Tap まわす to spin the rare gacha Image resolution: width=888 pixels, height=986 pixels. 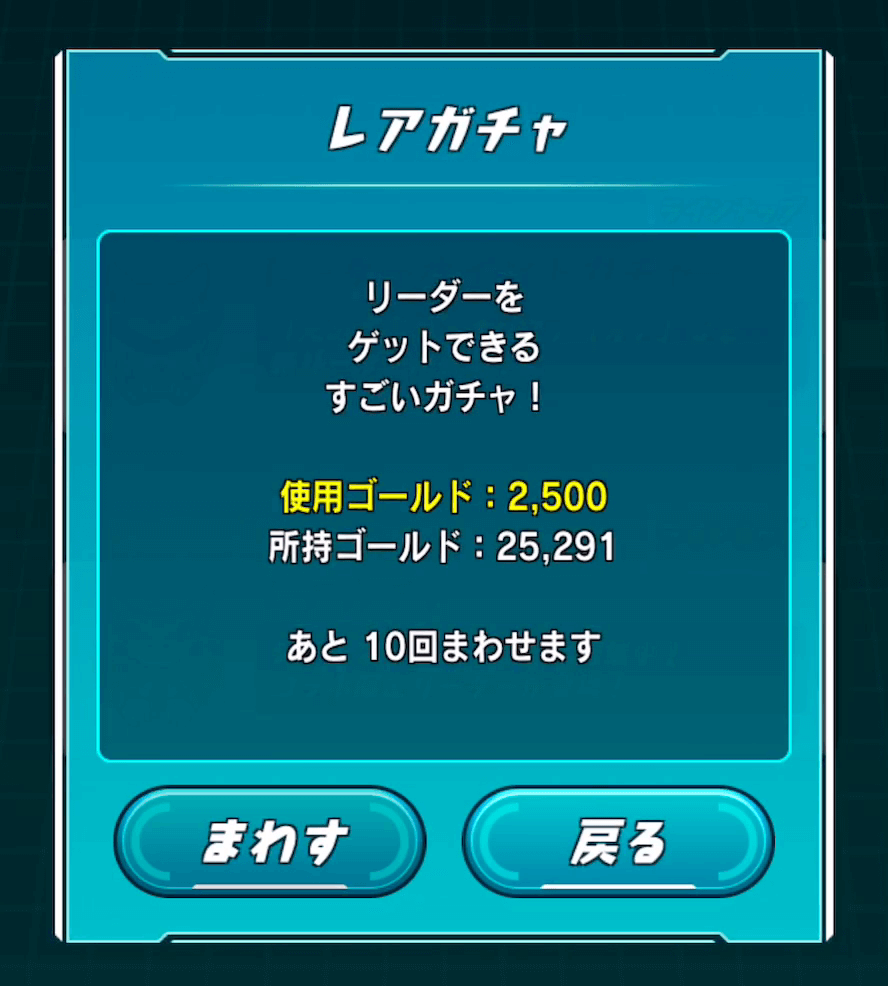click(x=270, y=841)
